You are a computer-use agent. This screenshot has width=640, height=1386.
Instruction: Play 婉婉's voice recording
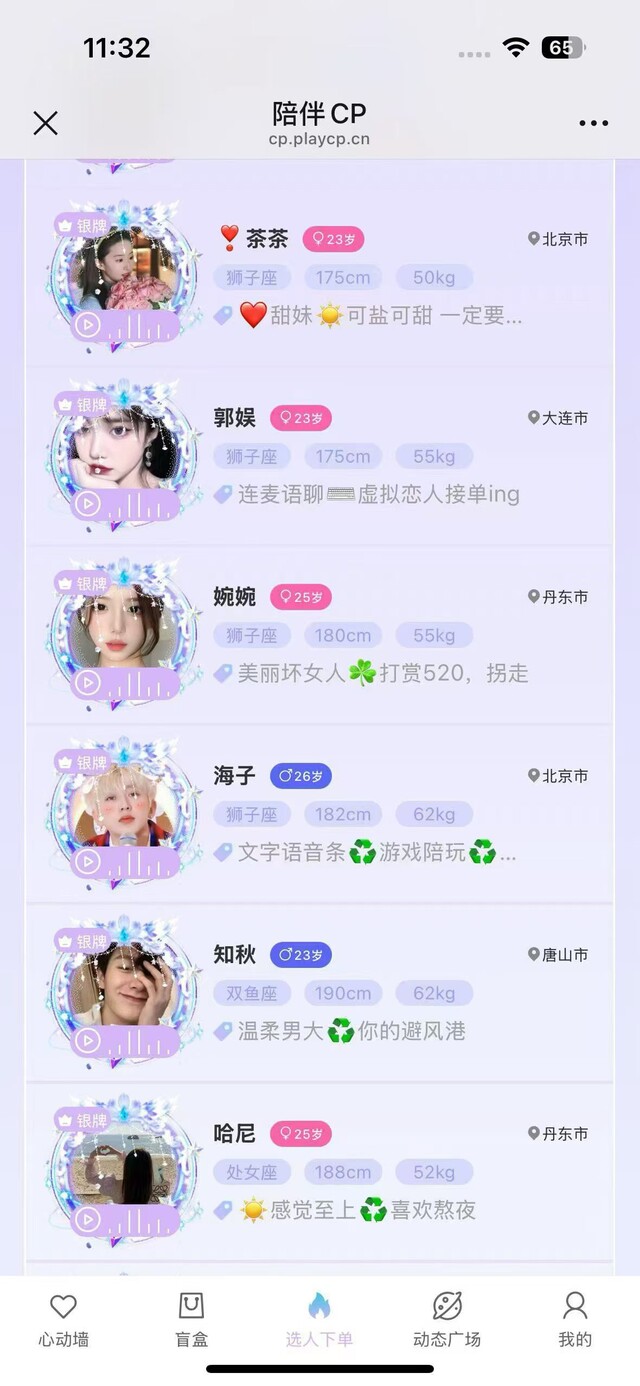pos(88,683)
